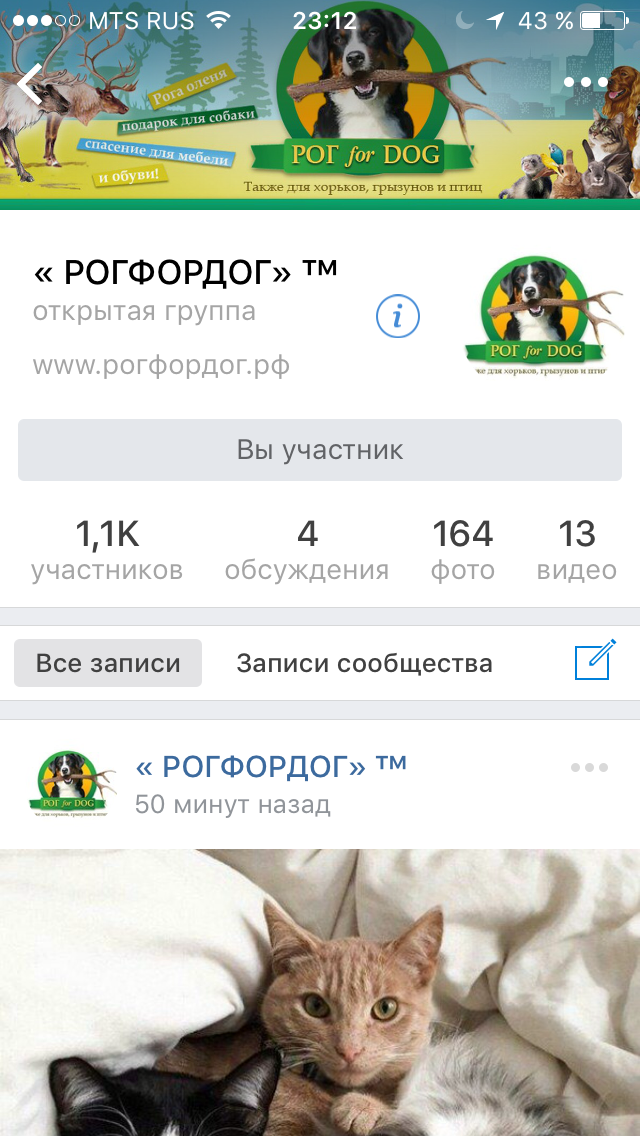
Task: Open the group info icon
Action: [x=397, y=317]
